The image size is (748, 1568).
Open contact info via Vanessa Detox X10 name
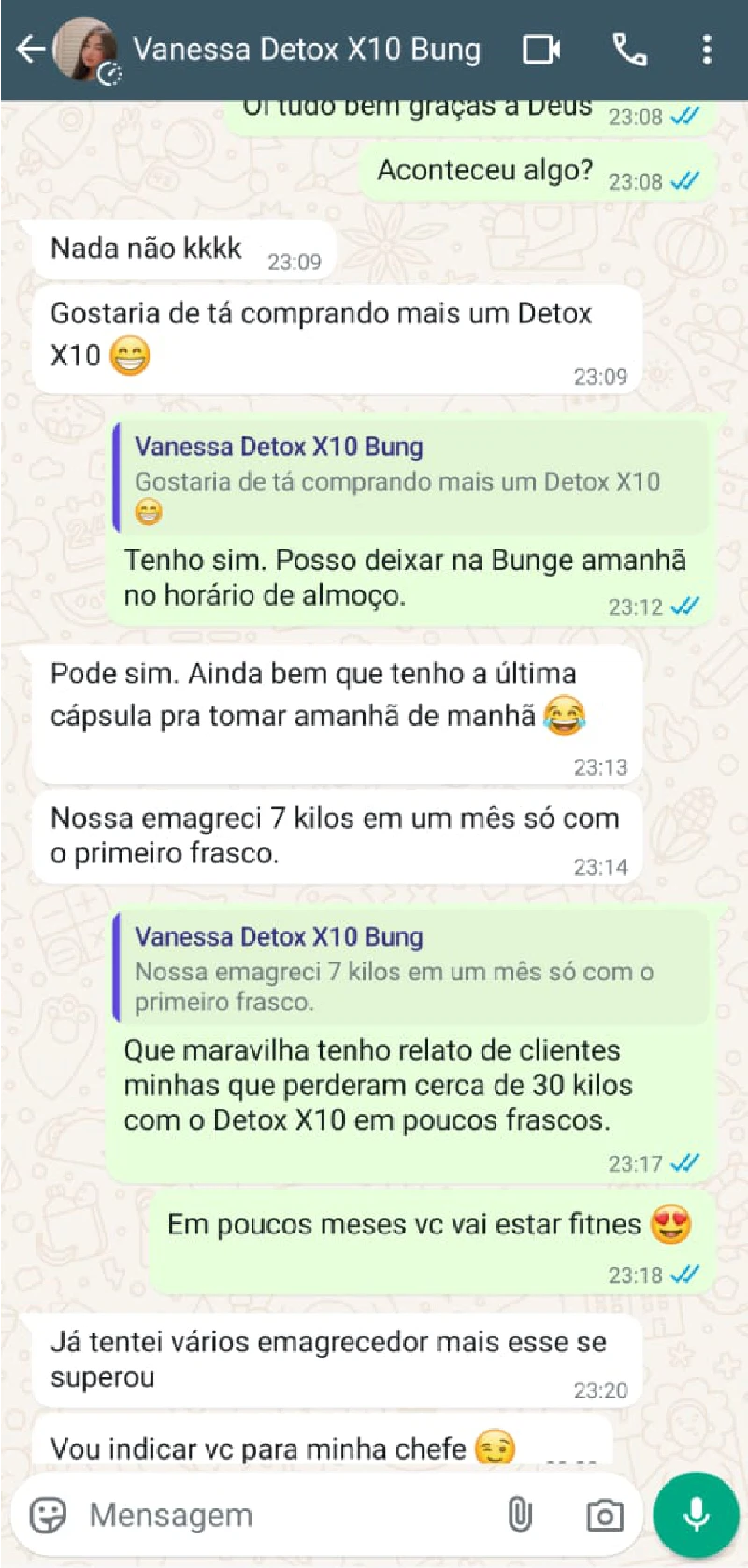click(x=307, y=49)
